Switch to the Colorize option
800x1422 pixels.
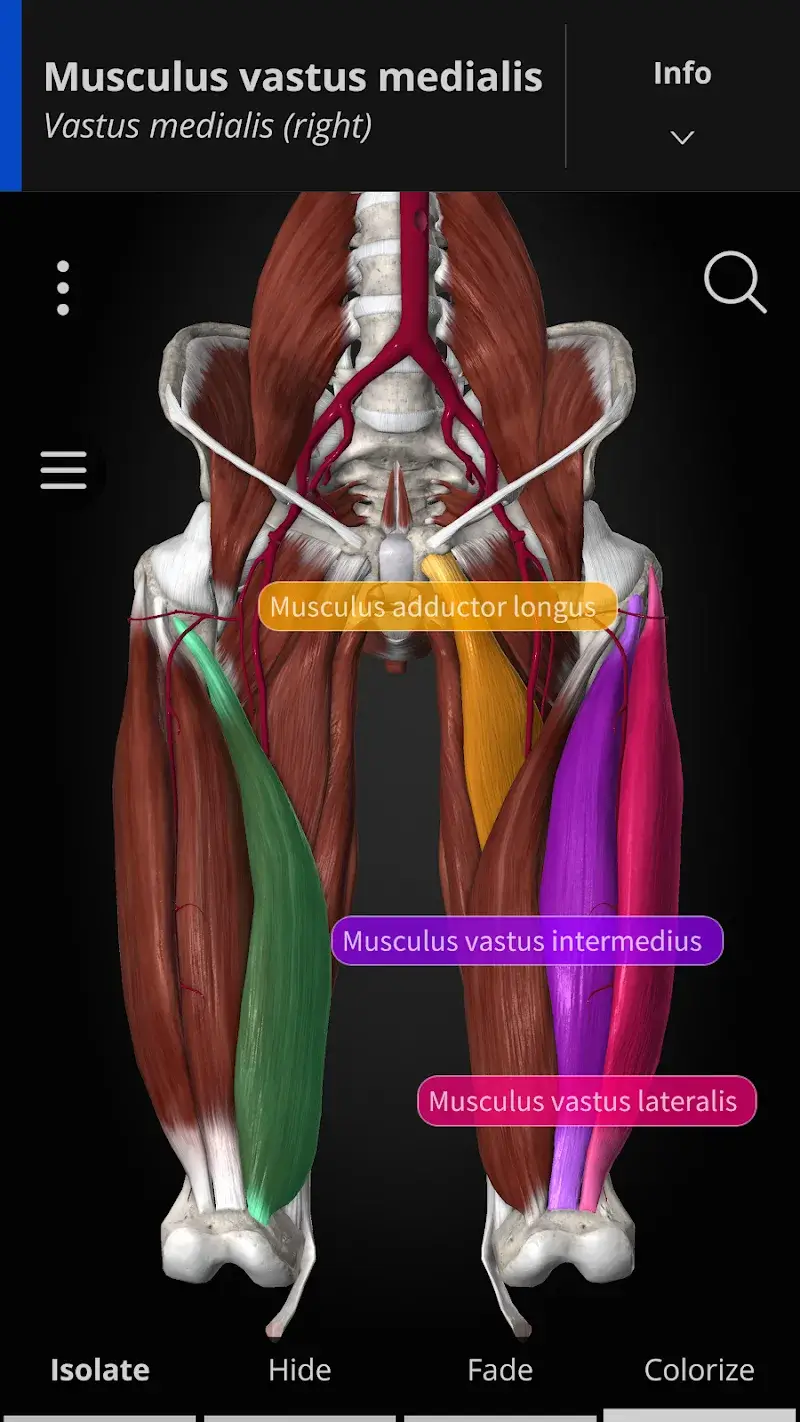(x=699, y=1369)
